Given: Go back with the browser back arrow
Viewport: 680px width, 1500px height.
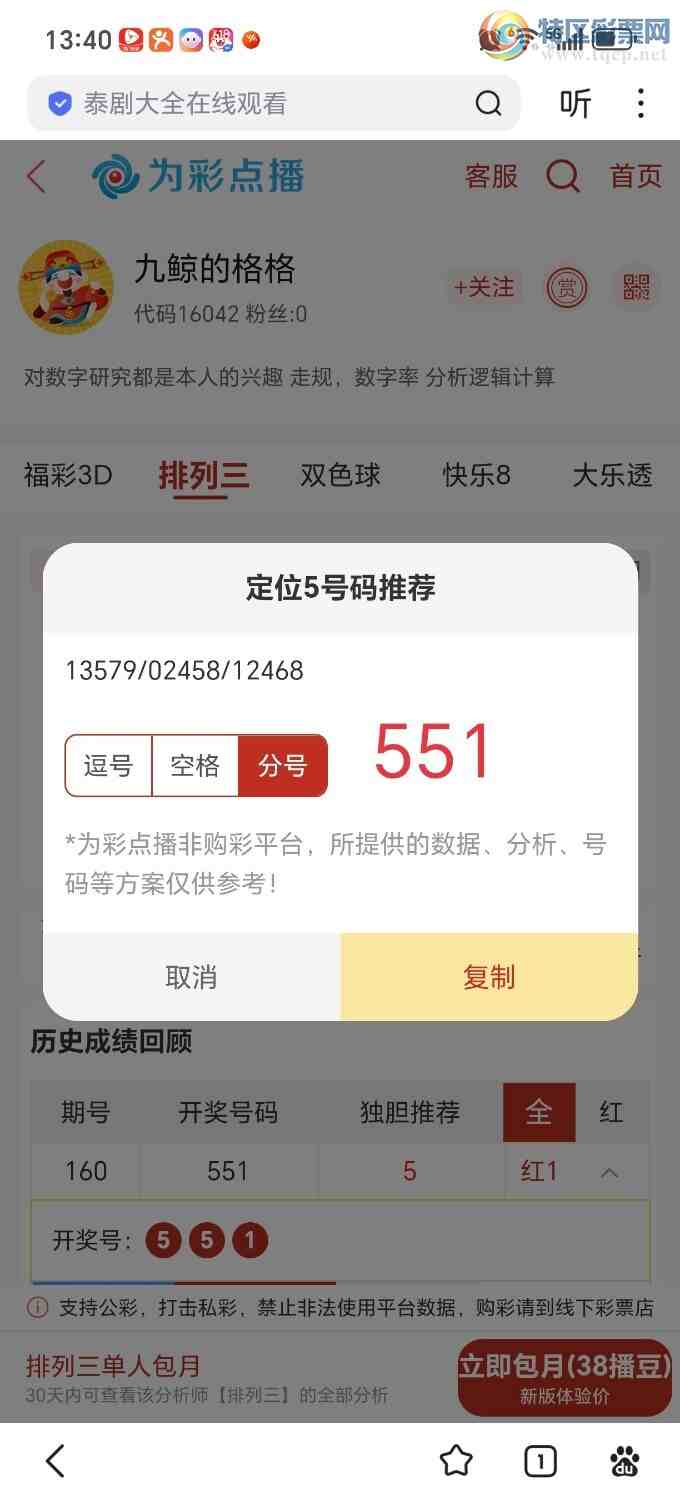Looking at the screenshot, I should 56,1461.
